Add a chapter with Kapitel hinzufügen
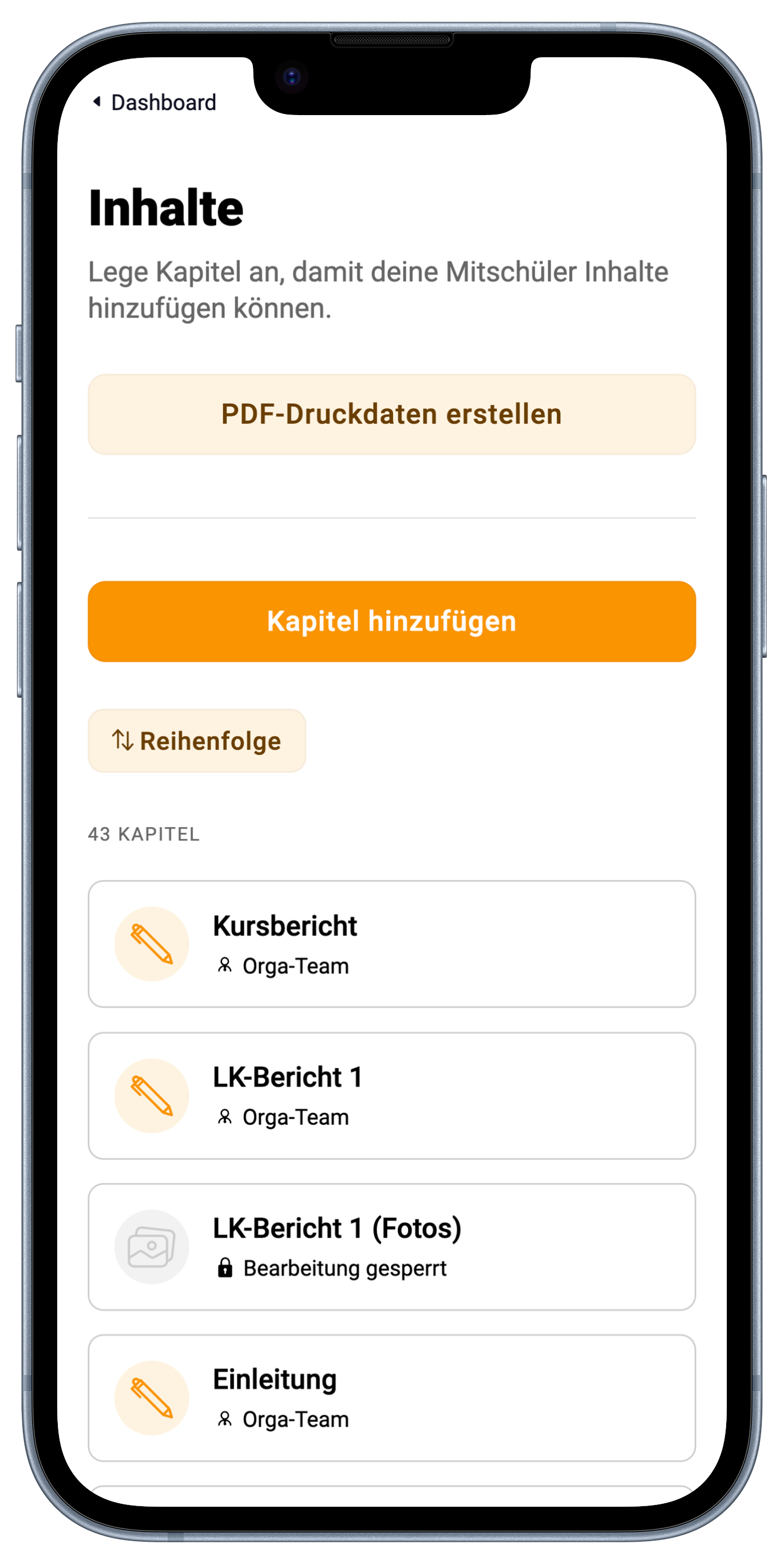This screenshot has height=1564, width=784. [x=391, y=621]
